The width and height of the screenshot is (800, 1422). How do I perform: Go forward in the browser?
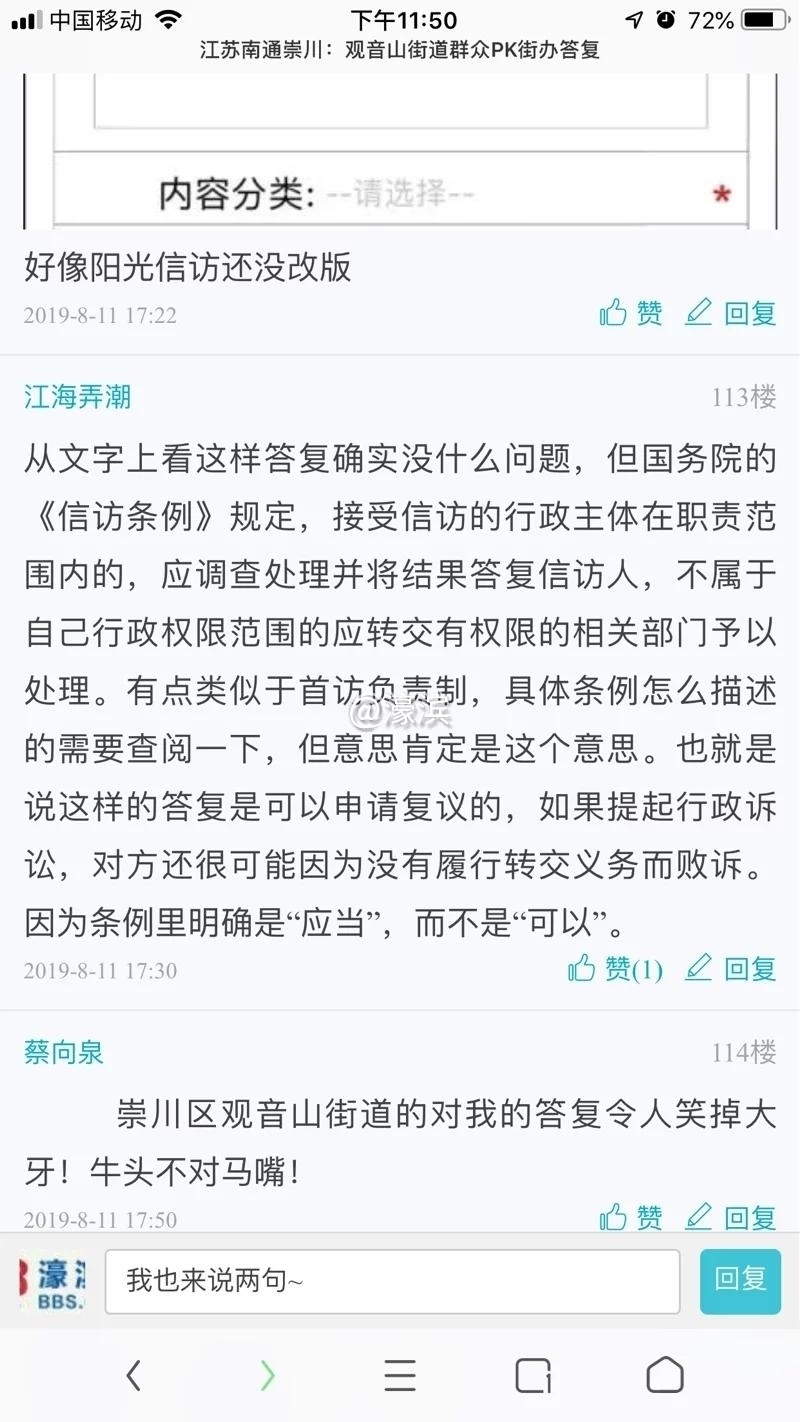(267, 1376)
